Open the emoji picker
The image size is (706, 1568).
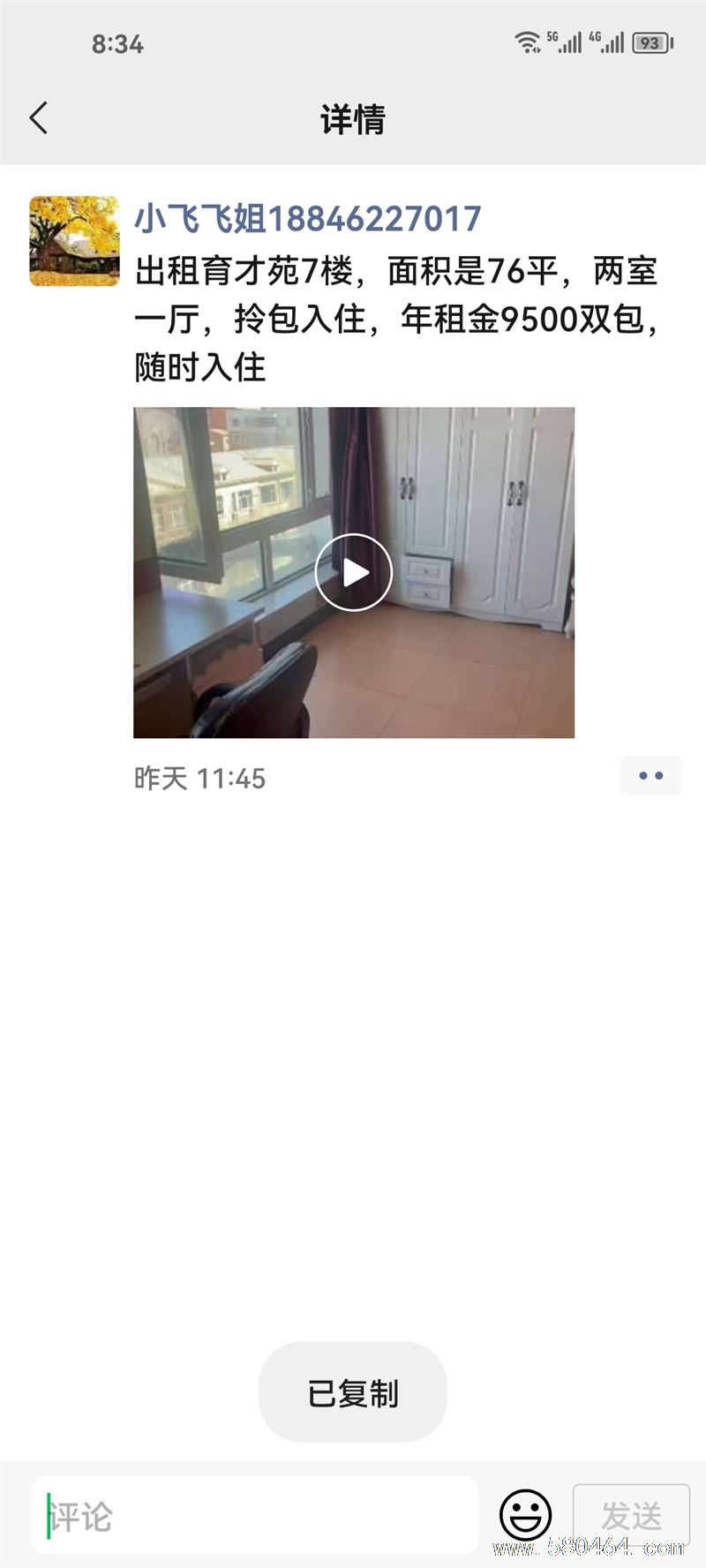526,1515
